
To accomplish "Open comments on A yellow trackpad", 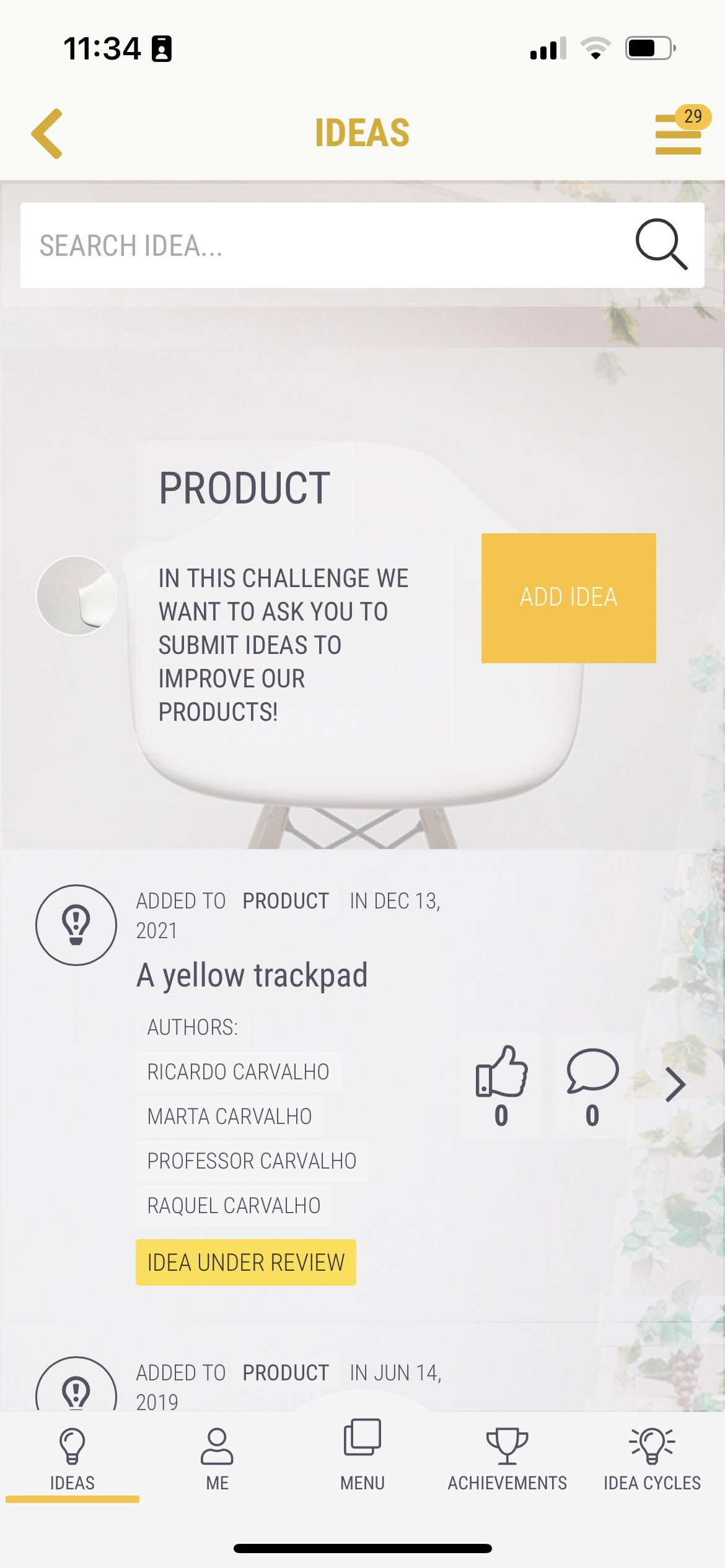I will (x=592, y=1085).
